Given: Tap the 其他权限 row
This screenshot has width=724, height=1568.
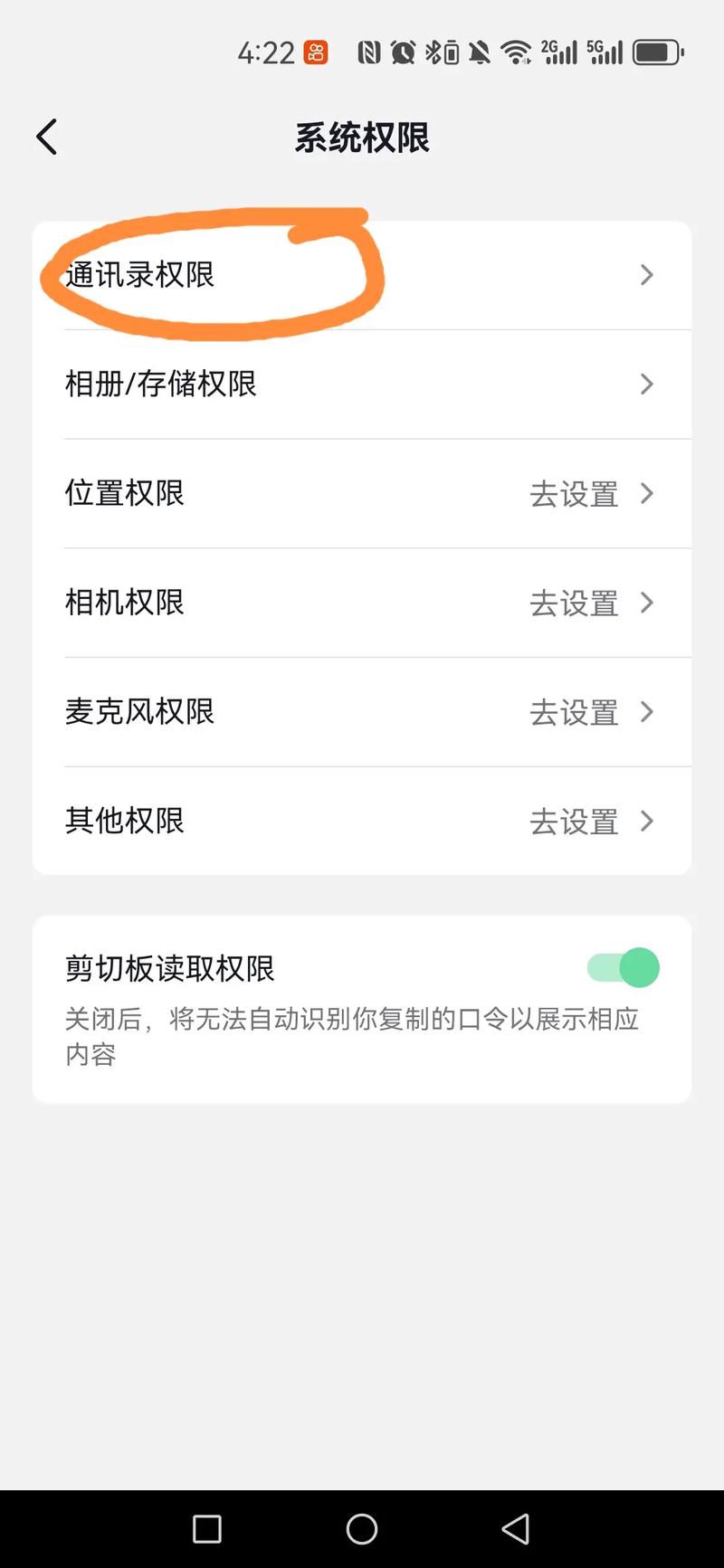Looking at the screenshot, I should (x=360, y=821).
